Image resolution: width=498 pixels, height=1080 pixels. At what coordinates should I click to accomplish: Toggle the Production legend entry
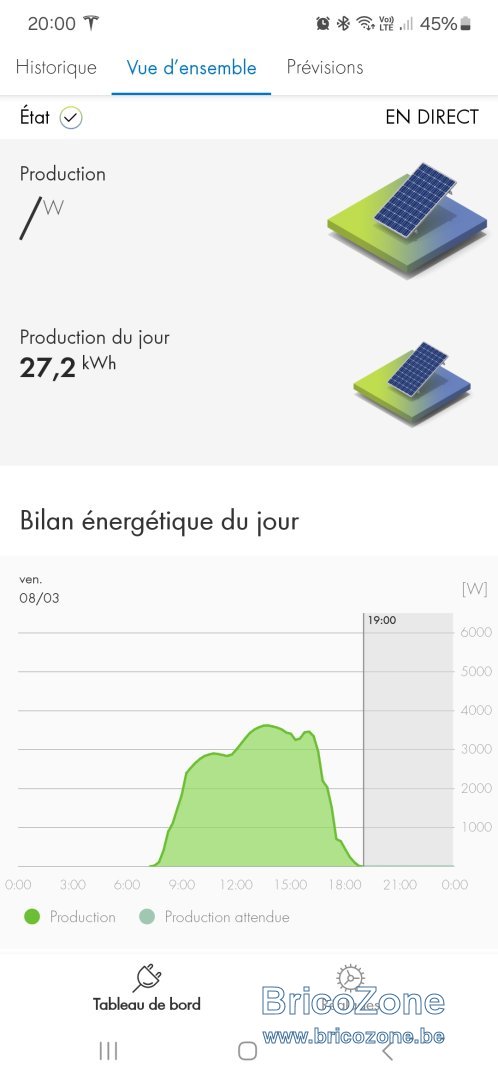[x=70, y=917]
